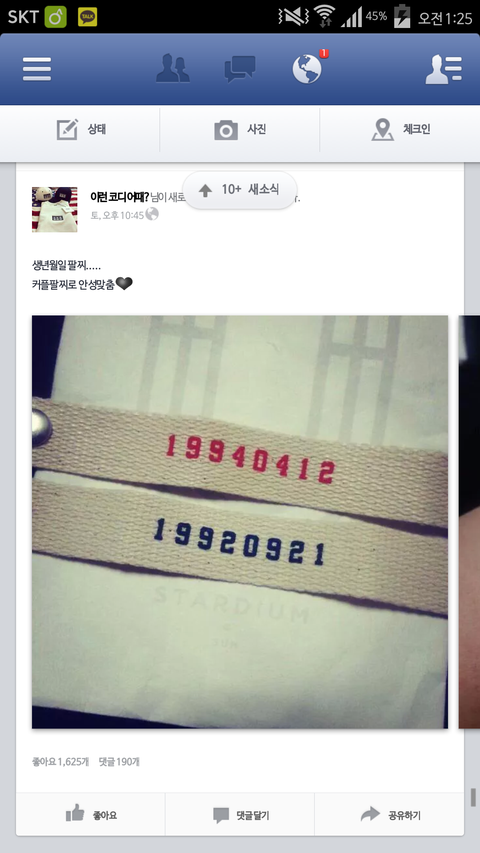Viewport: 480px width, 853px height.
Task: Tap the 10+ 새소식 new stories pill
Action: (x=240, y=190)
